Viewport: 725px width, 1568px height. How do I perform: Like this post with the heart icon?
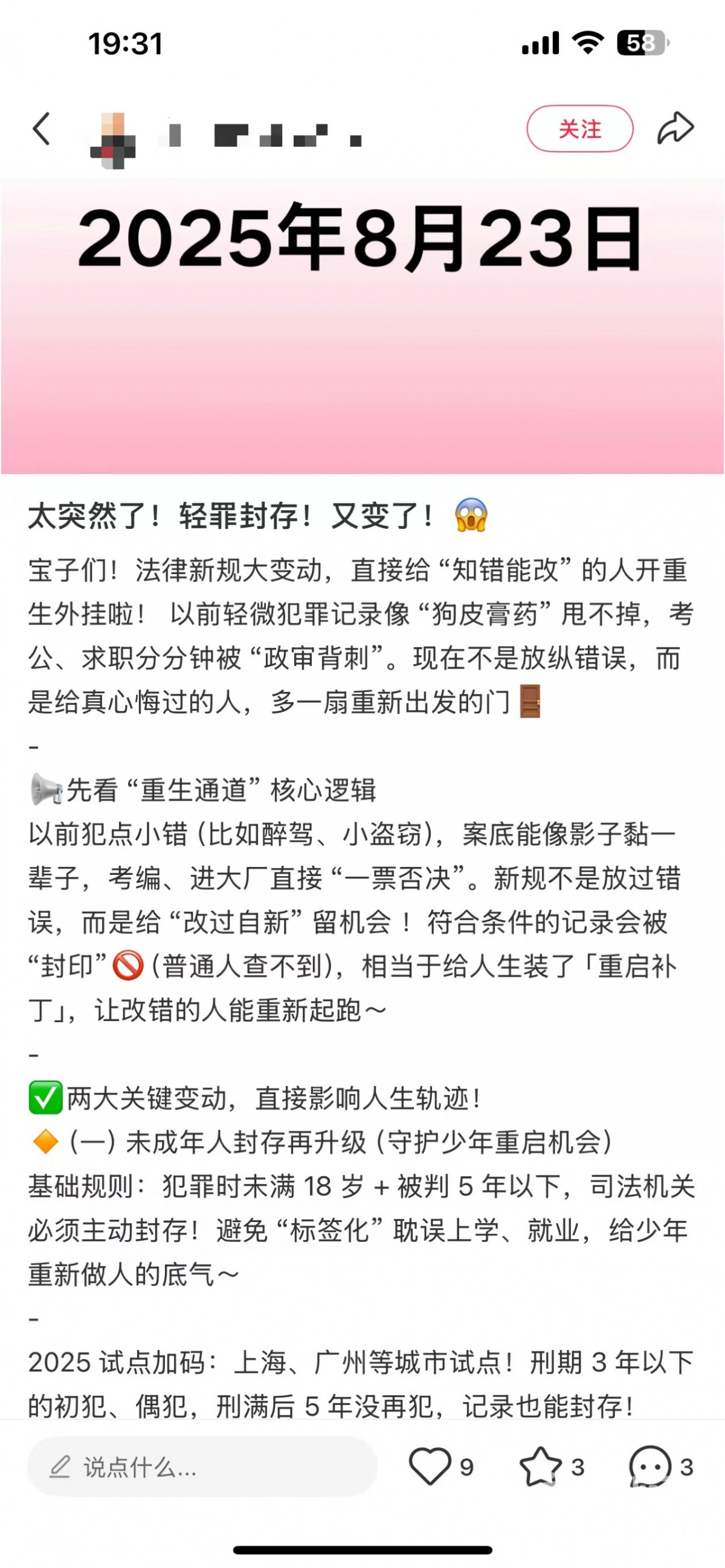(x=430, y=1467)
